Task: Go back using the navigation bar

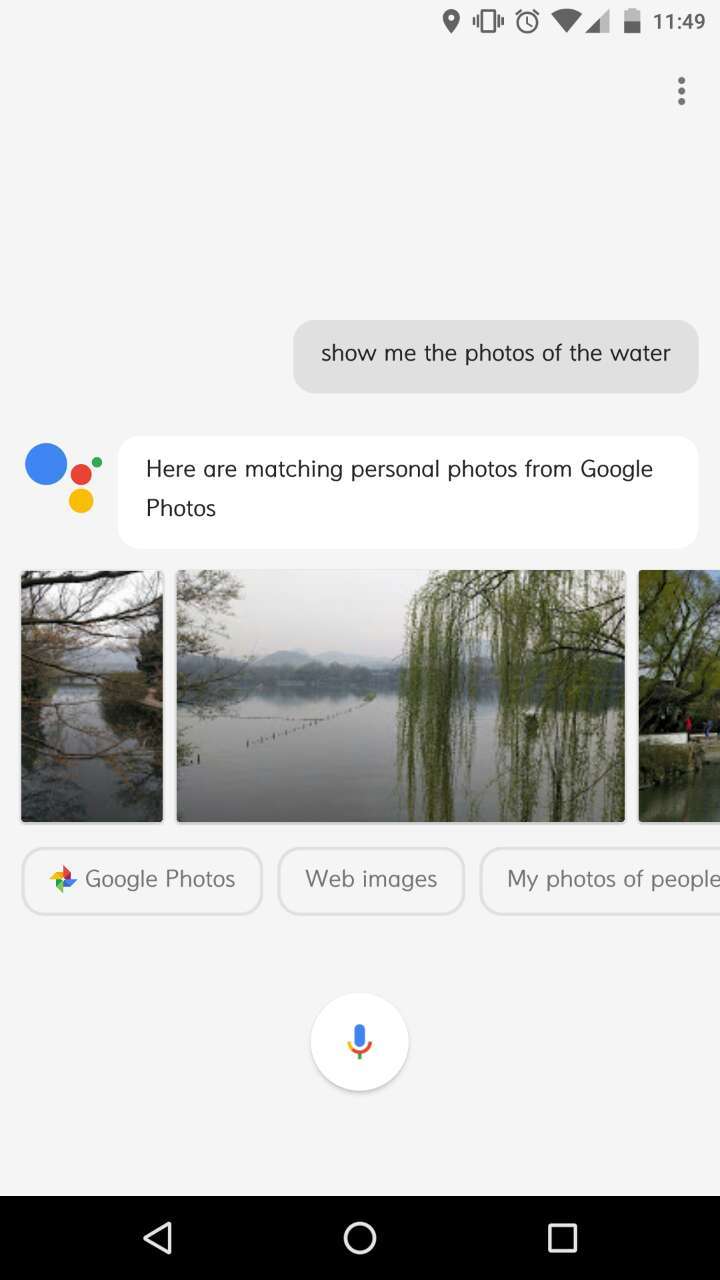Action: (158, 1238)
